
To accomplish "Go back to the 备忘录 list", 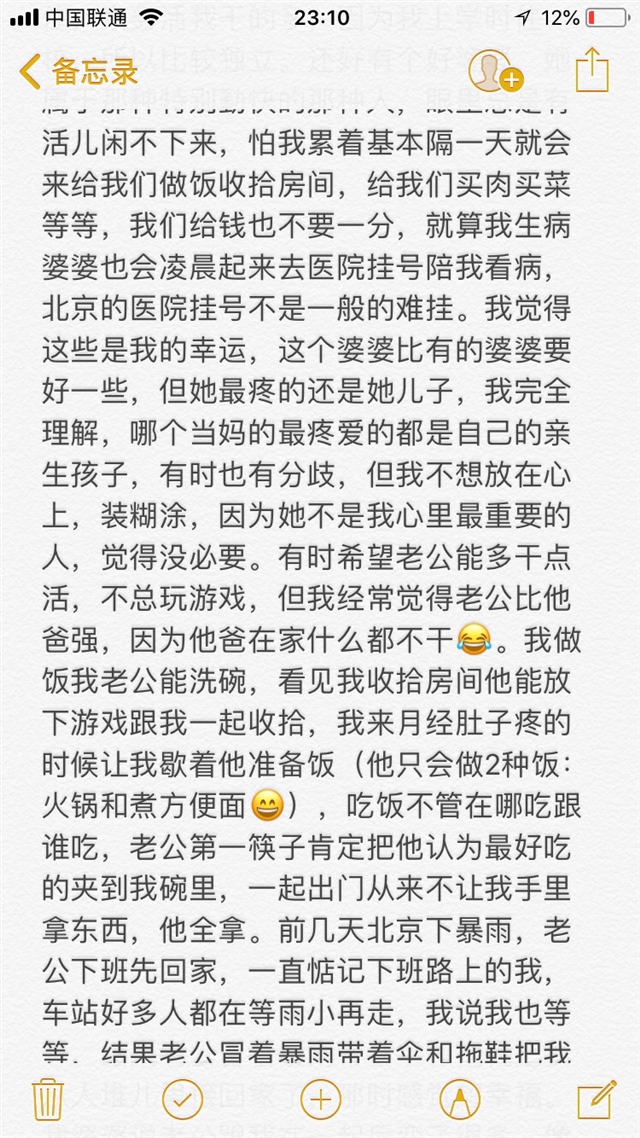I will coord(78,71).
